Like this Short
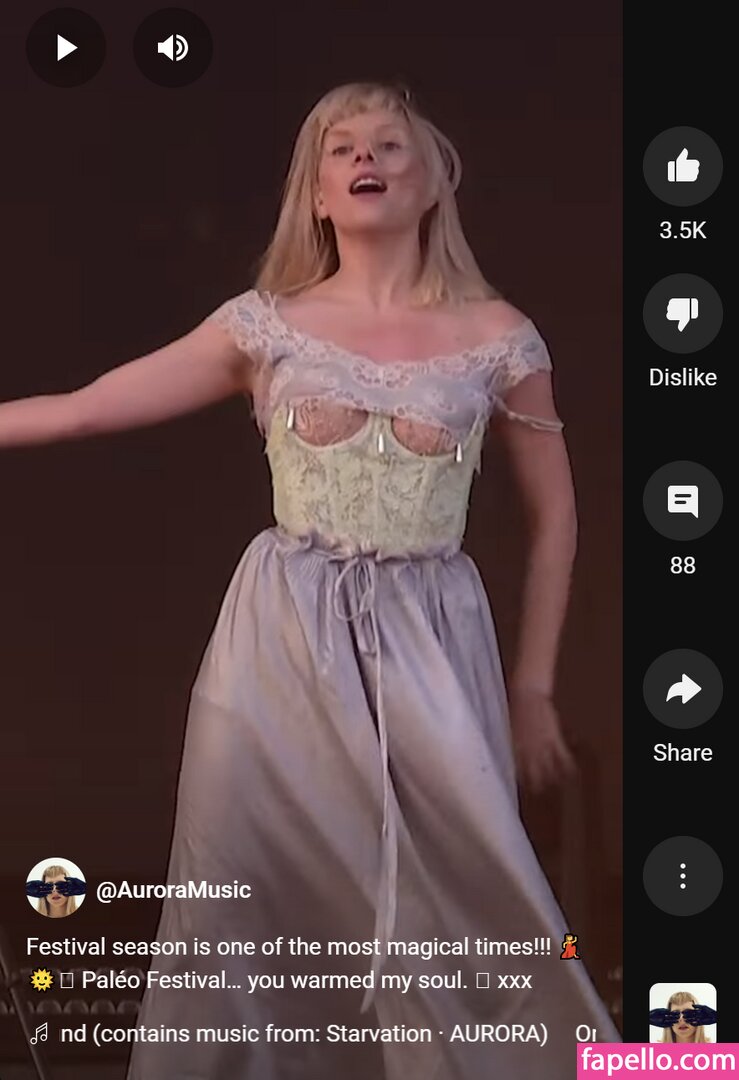 point(682,167)
